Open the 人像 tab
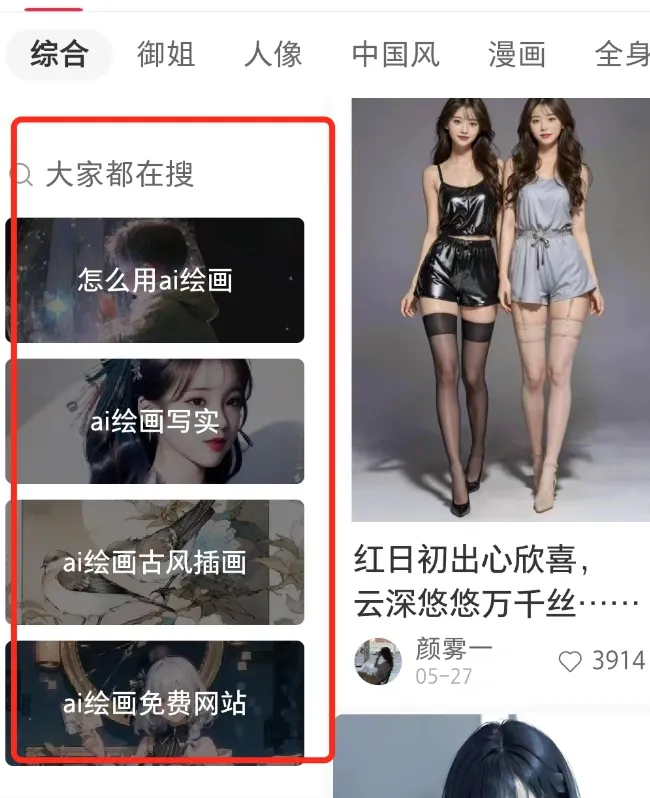650x798 pixels. pyautogui.click(x=273, y=54)
